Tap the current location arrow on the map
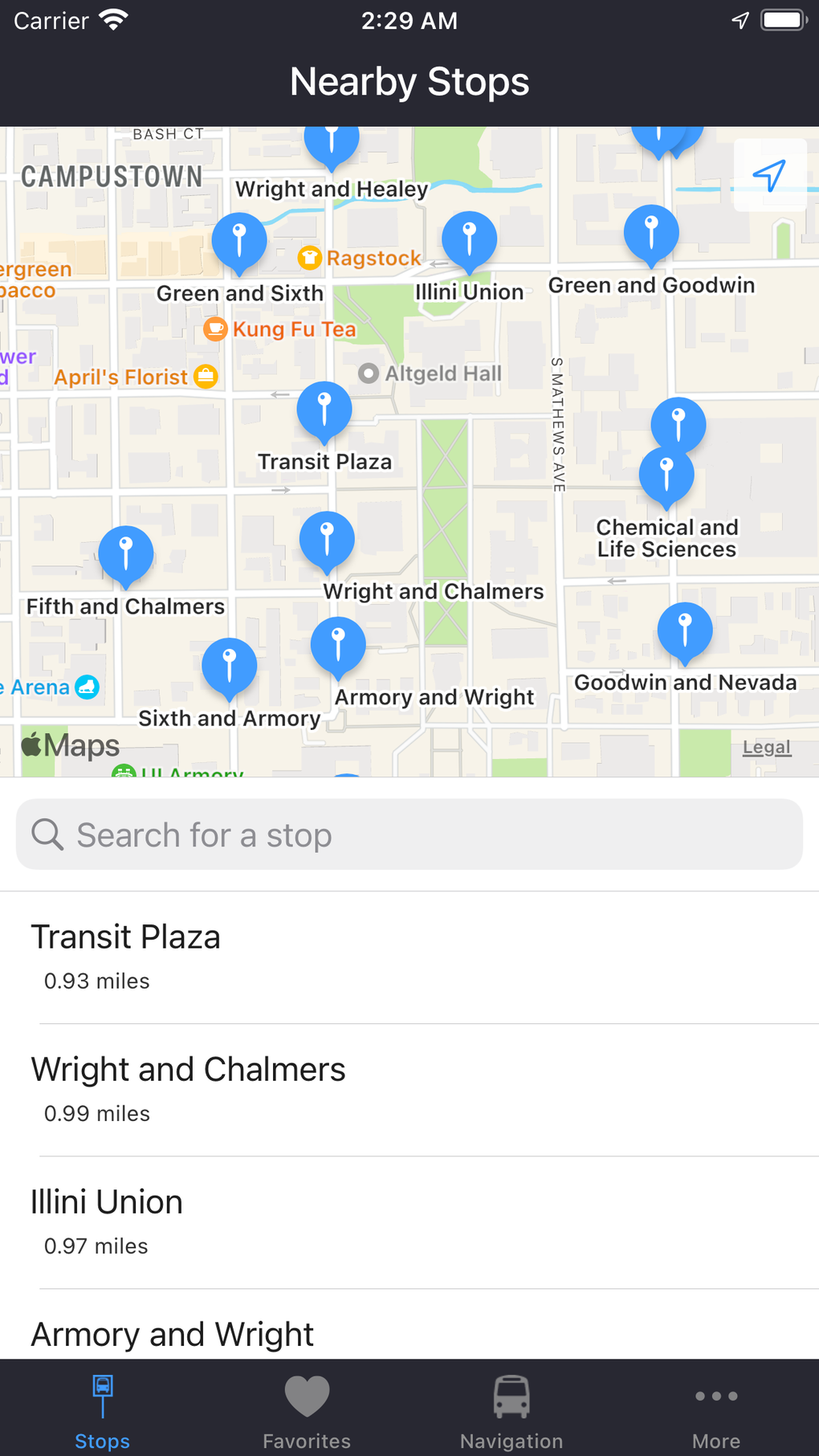This screenshot has height=1456, width=819. [x=768, y=174]
